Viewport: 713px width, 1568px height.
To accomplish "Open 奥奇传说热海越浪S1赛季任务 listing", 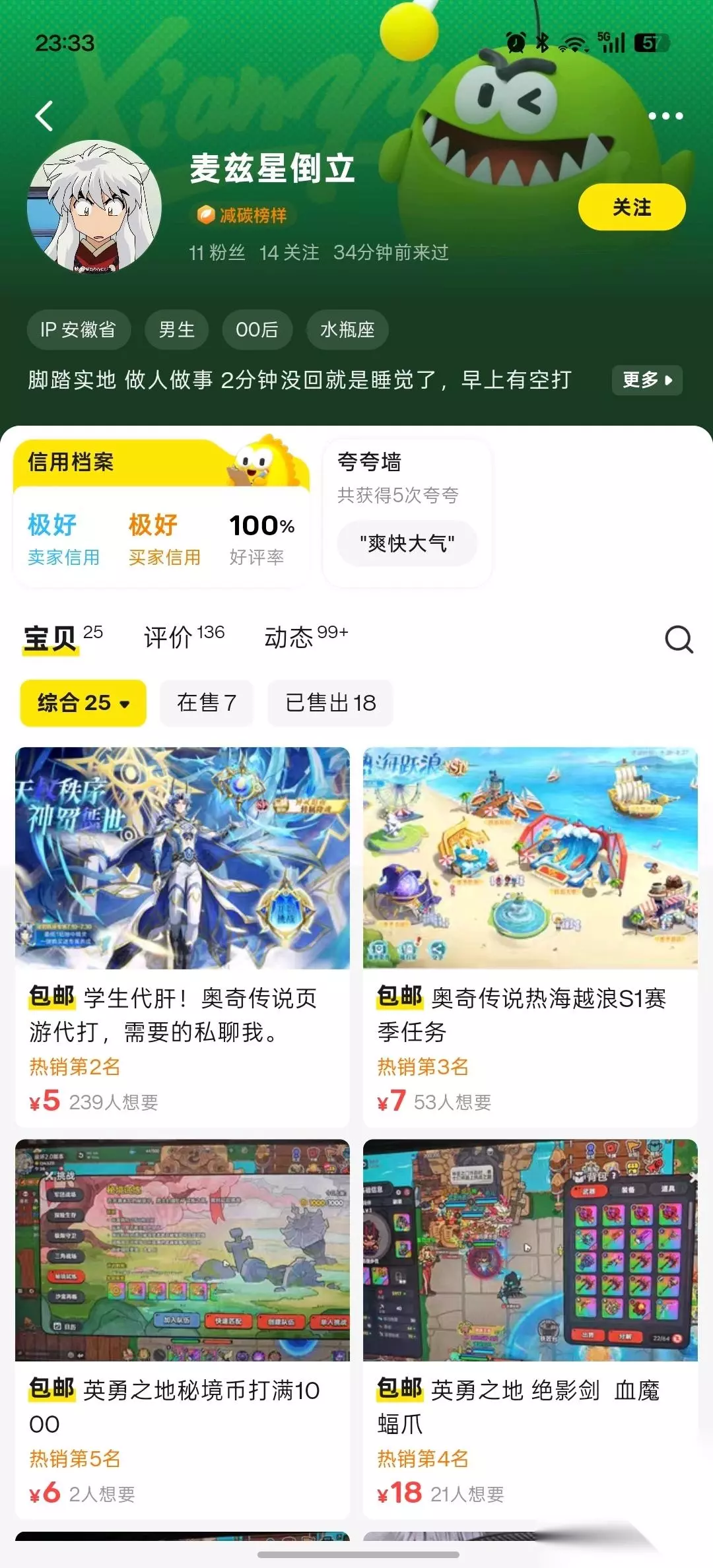I will pyautogui.click(x=530, y=936).
